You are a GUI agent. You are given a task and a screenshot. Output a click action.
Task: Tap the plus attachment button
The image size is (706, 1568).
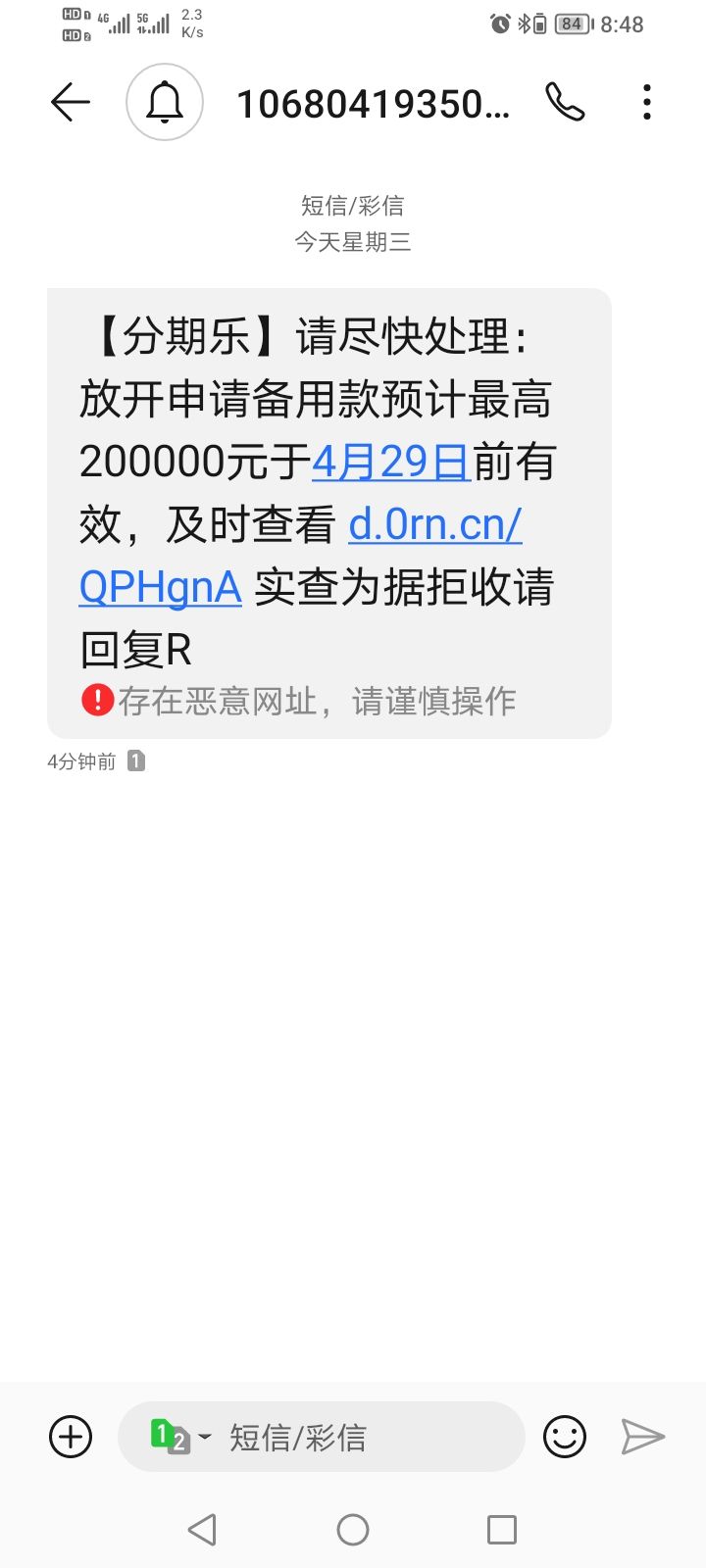pos(71,1438)
